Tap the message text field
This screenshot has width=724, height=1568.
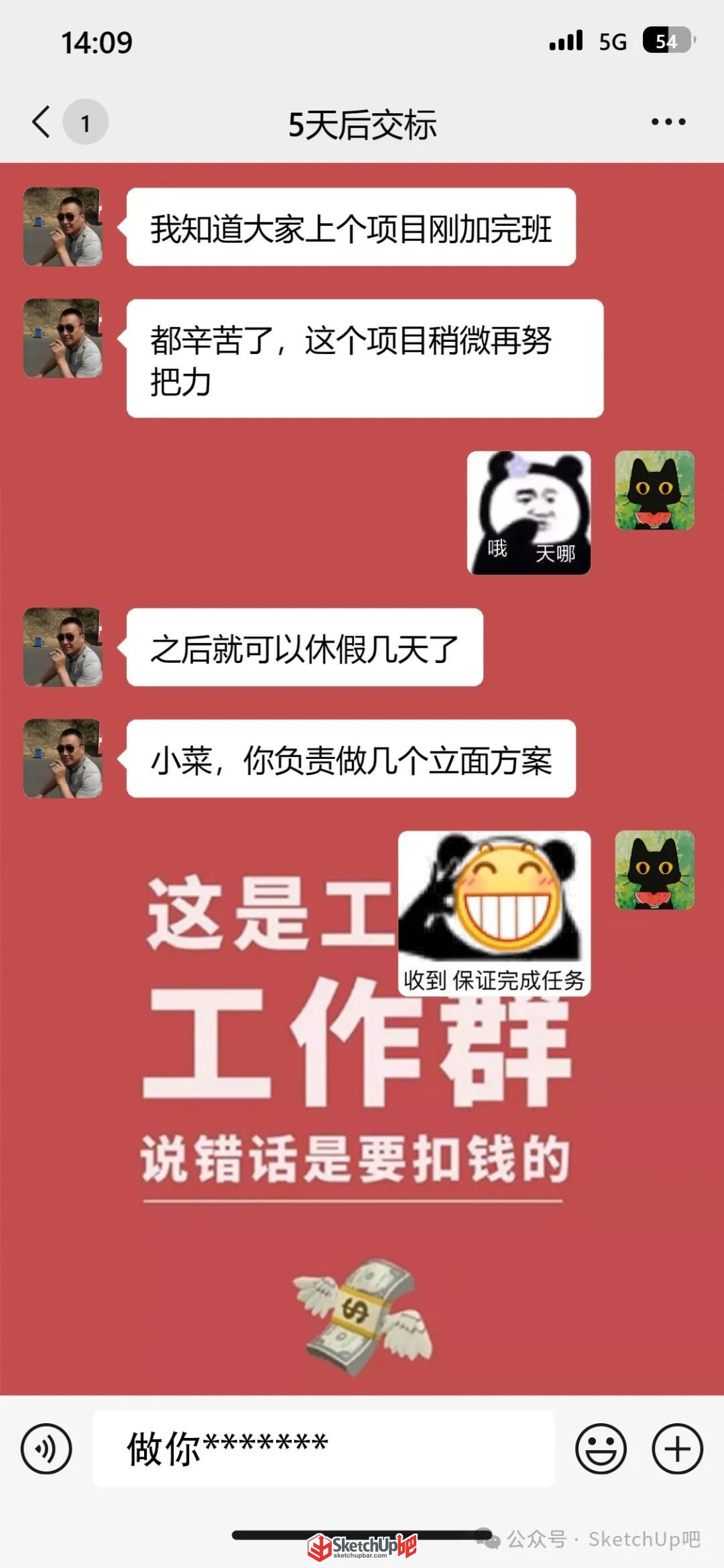(323, 1449)
